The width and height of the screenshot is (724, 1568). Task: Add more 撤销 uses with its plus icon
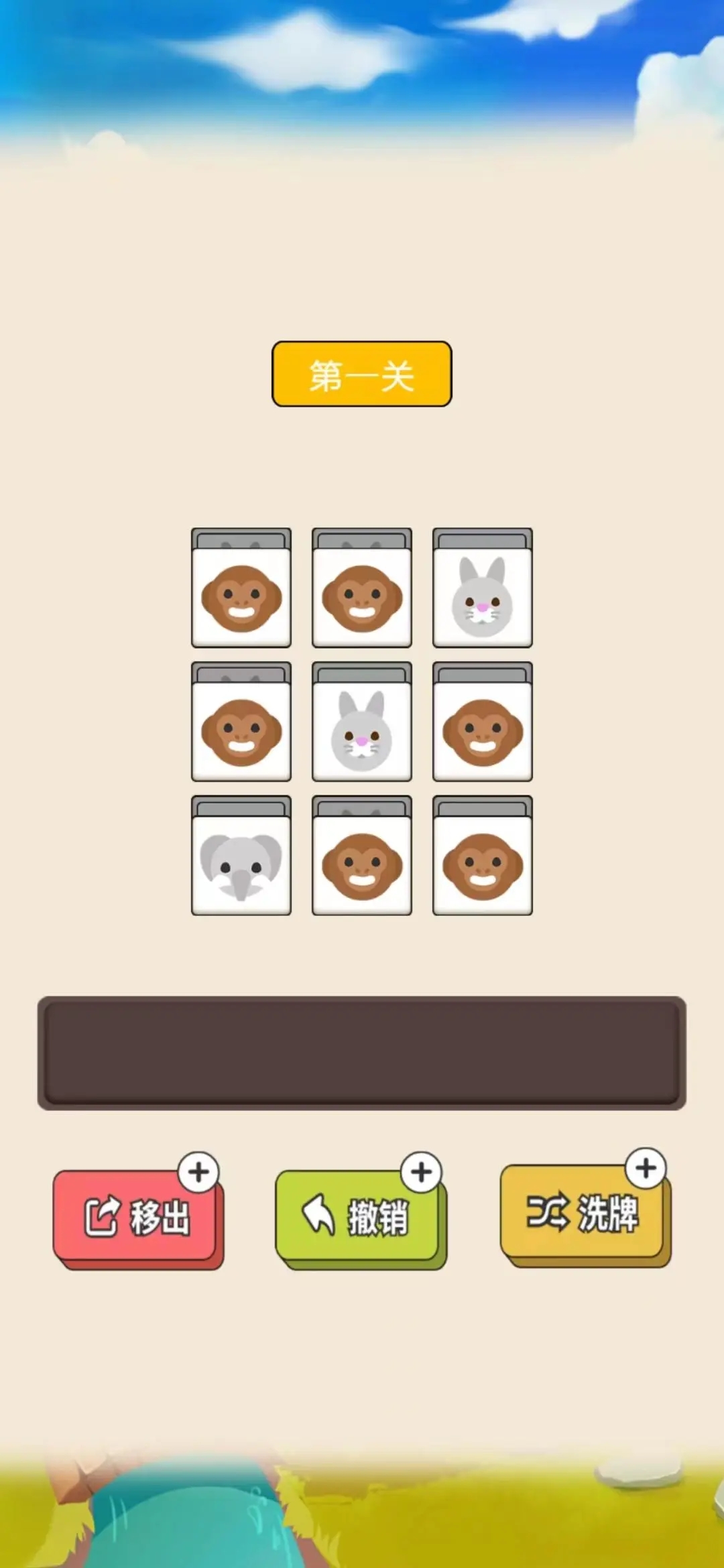(421, 1172)
